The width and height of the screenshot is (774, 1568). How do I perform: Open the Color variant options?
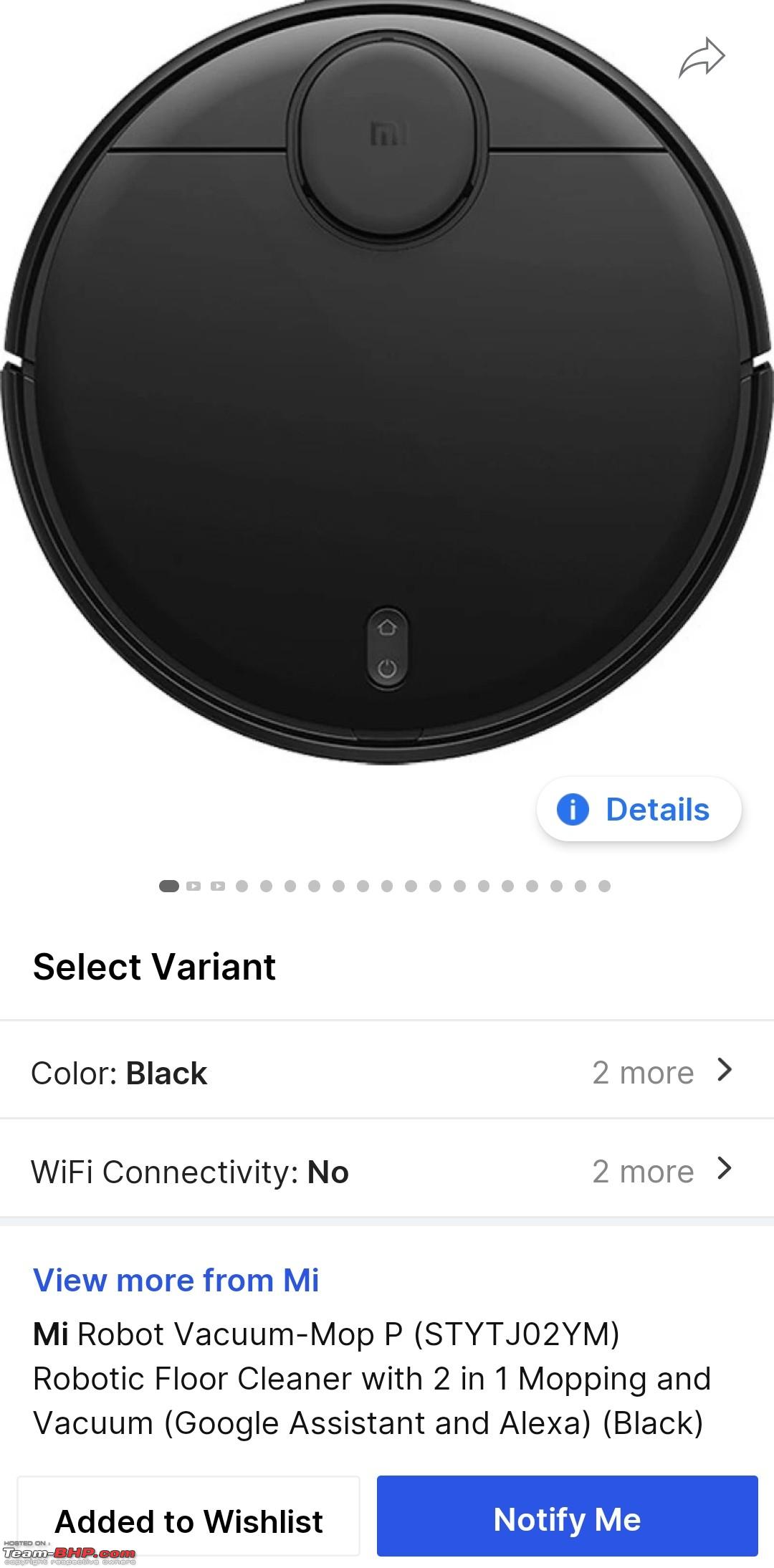click(387, 1072)
